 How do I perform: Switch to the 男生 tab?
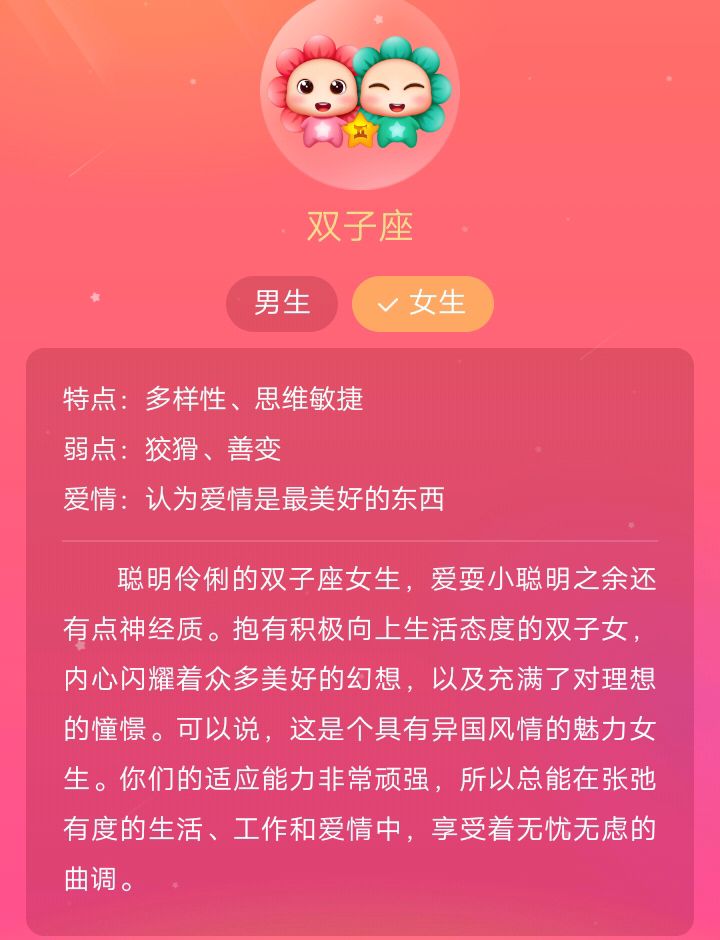[x=282, y=303]
